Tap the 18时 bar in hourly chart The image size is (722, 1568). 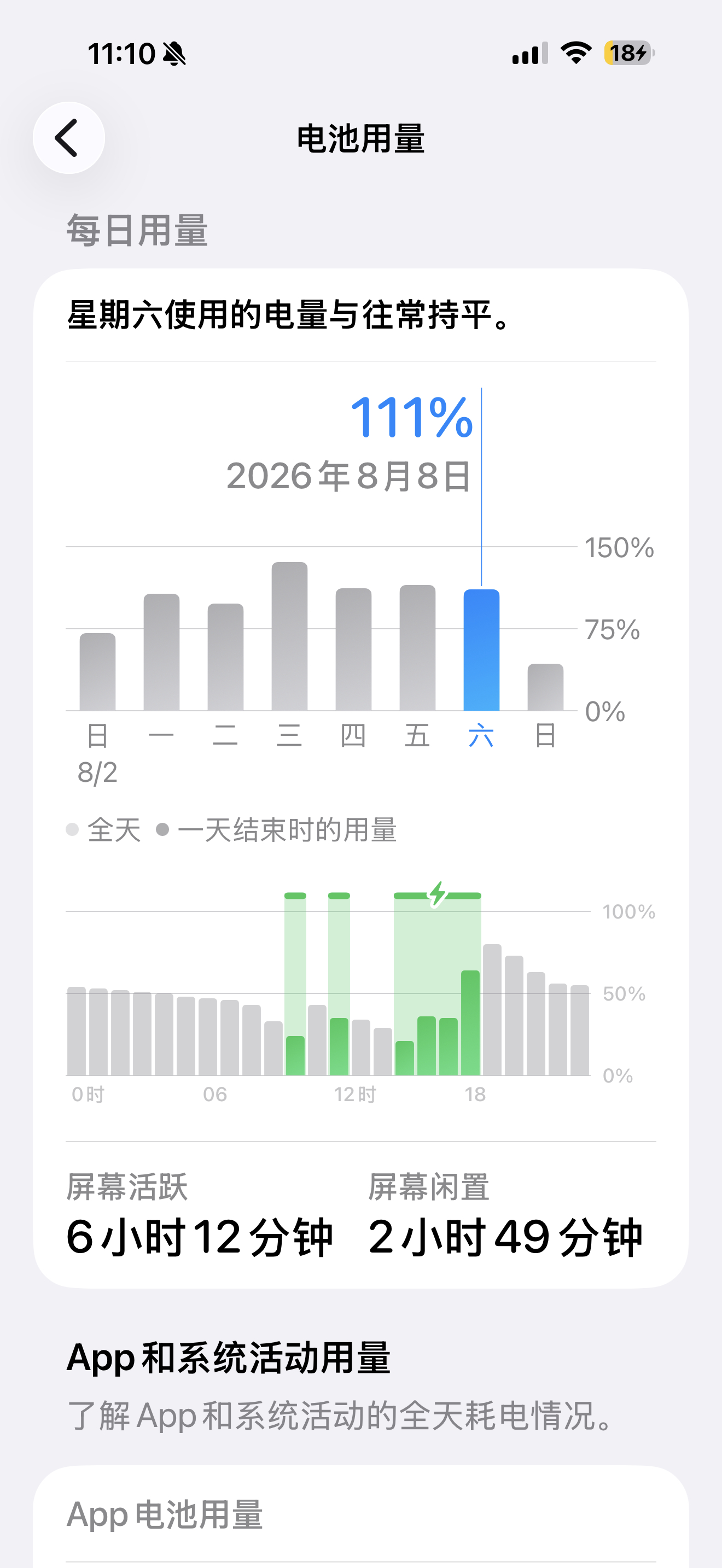pyautogui.click(x=470, y=1022)
